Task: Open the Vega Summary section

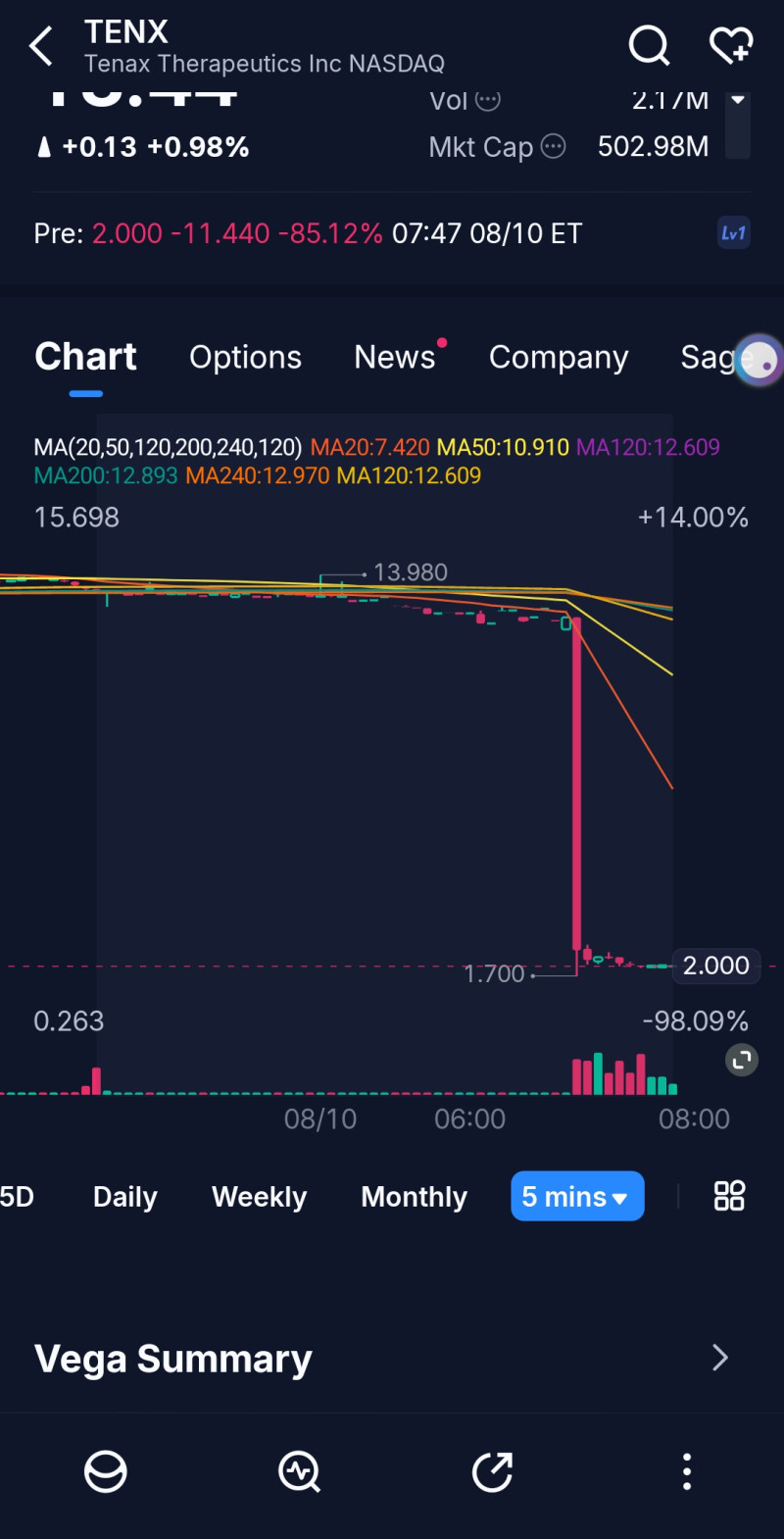Action: point(392,1359)
